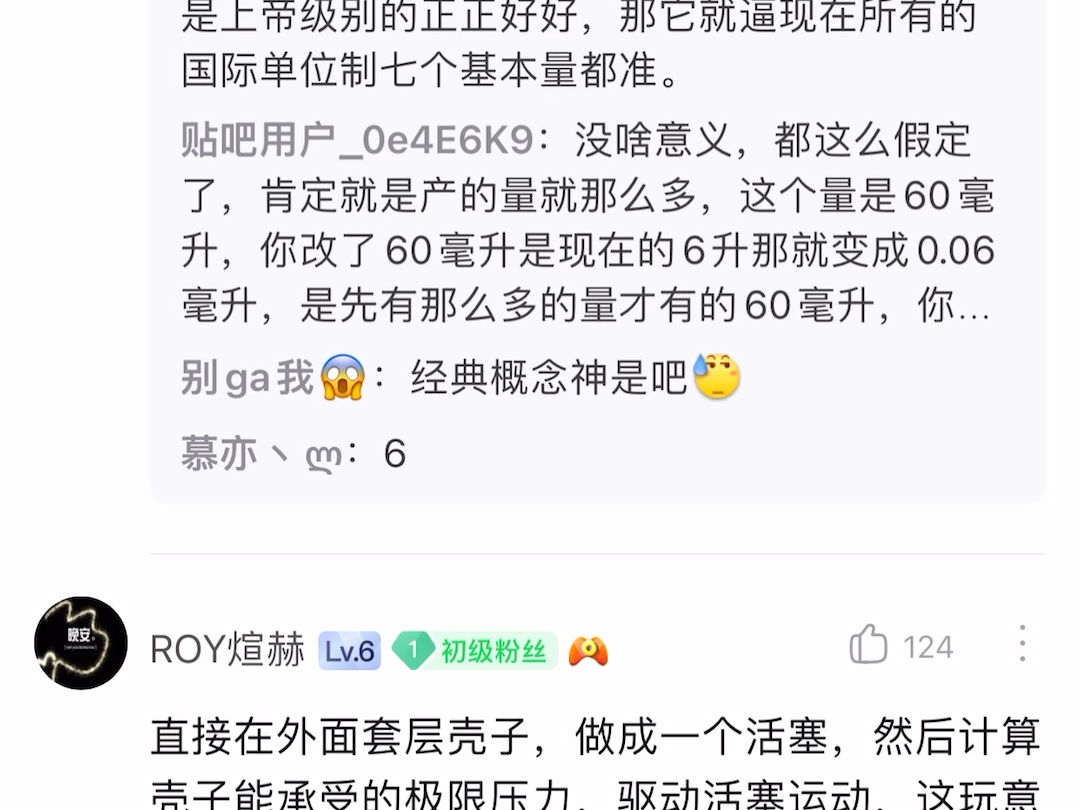Open overflow menu on ROY煊赫's comment
The height and width of the screenshot is (810, 1080).
coord(1022,644)
